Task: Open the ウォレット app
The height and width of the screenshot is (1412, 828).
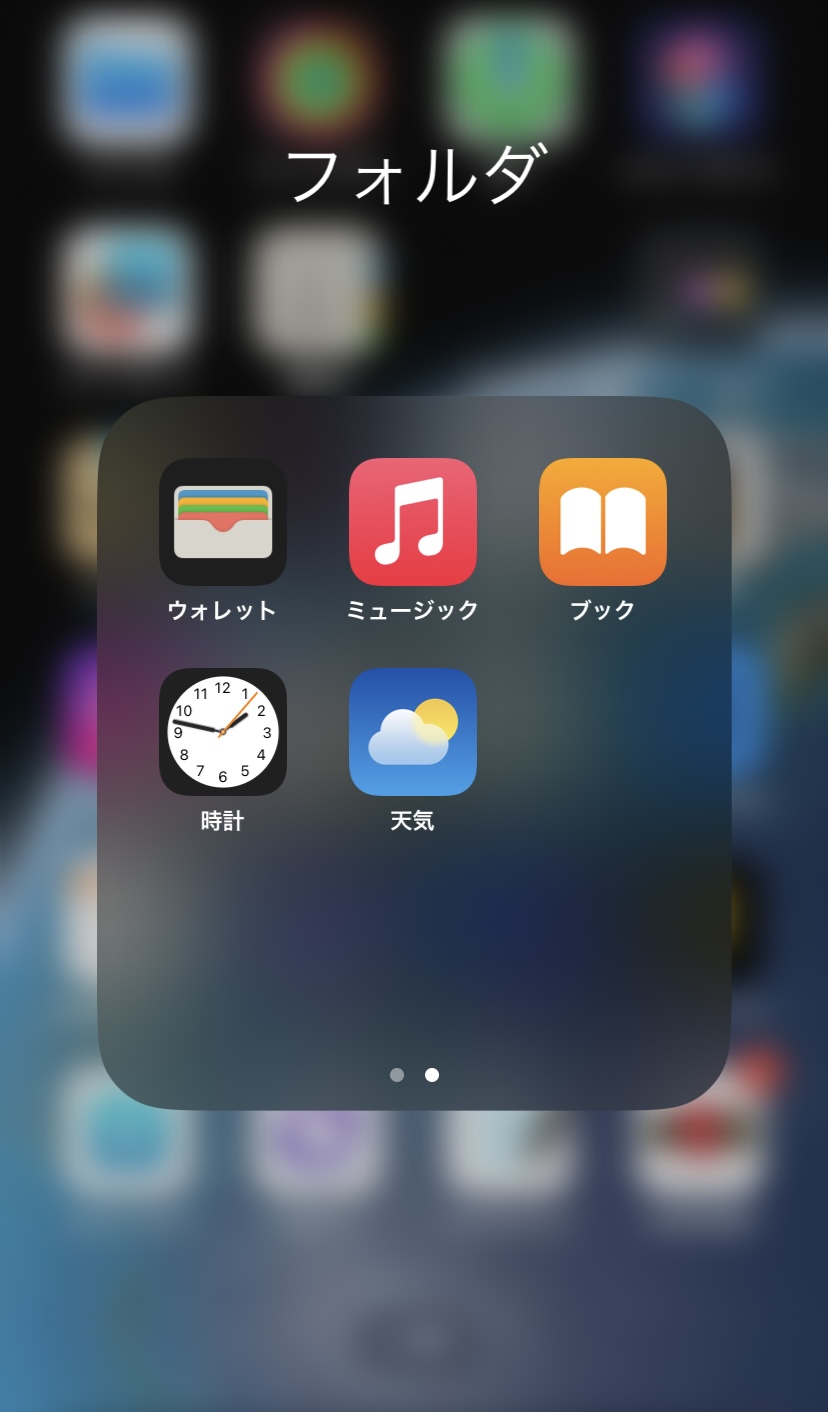Action: (223, 522)
